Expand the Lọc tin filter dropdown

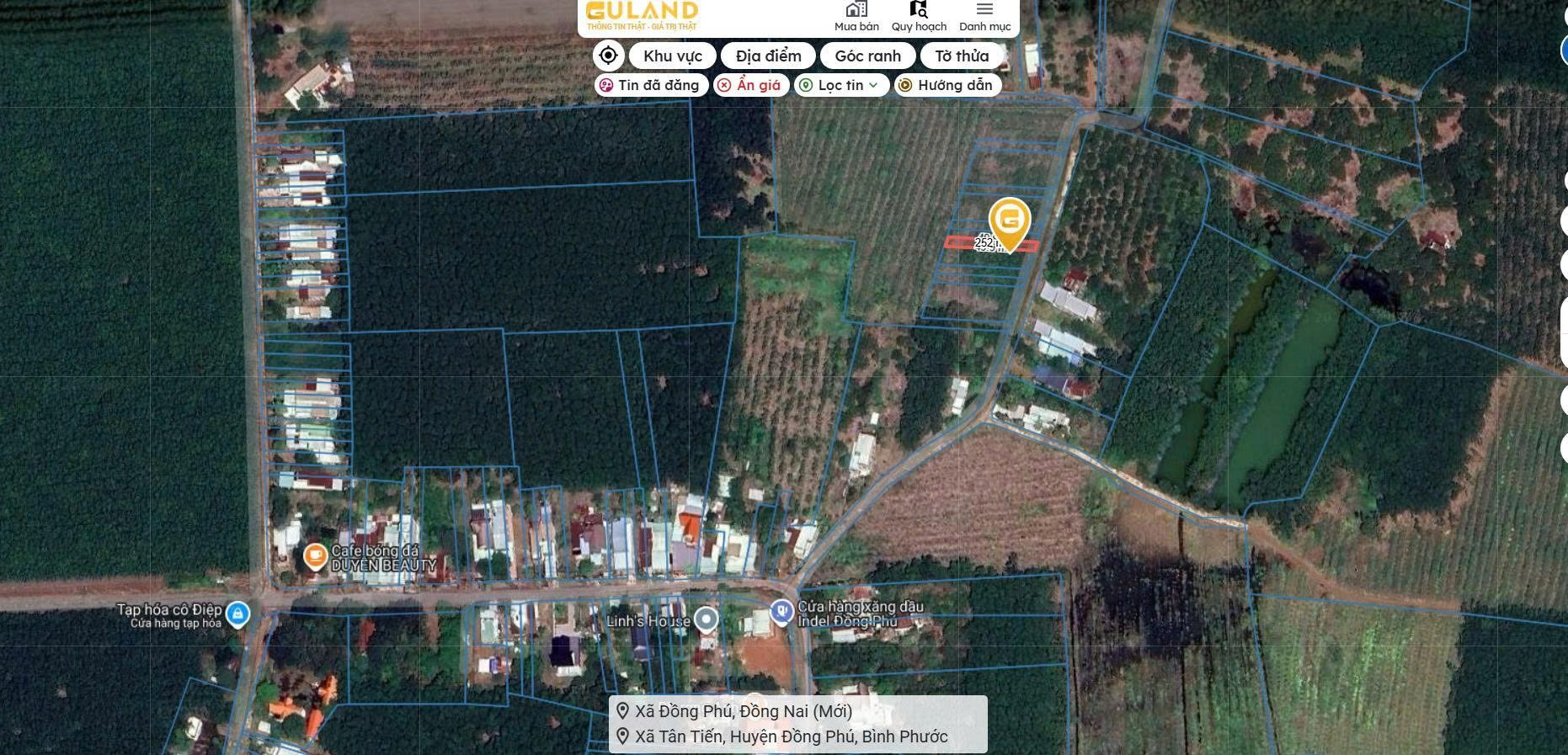coord(841,85)
